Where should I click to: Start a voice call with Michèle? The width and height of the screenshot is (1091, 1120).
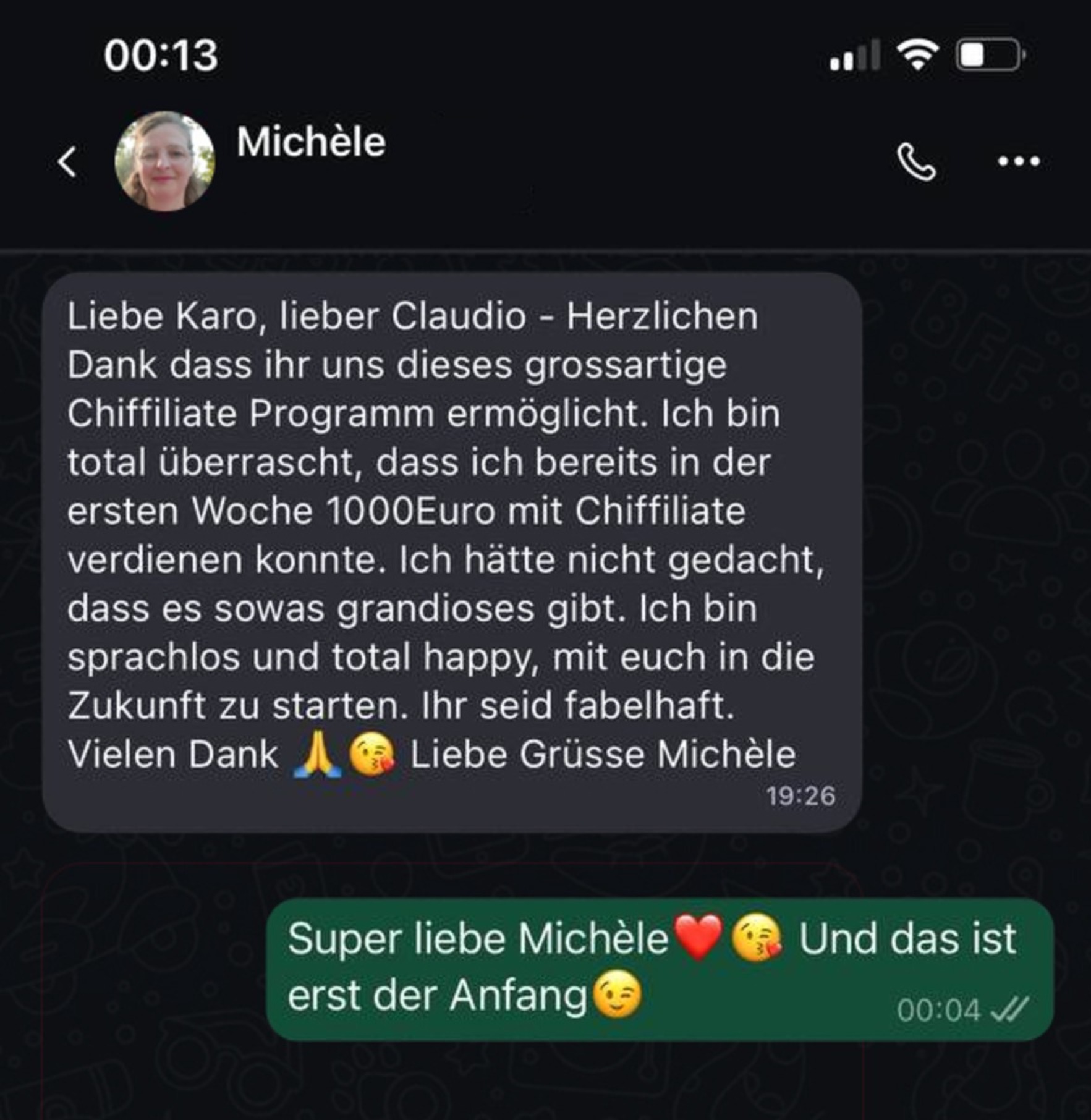click(x=916, y=162)
